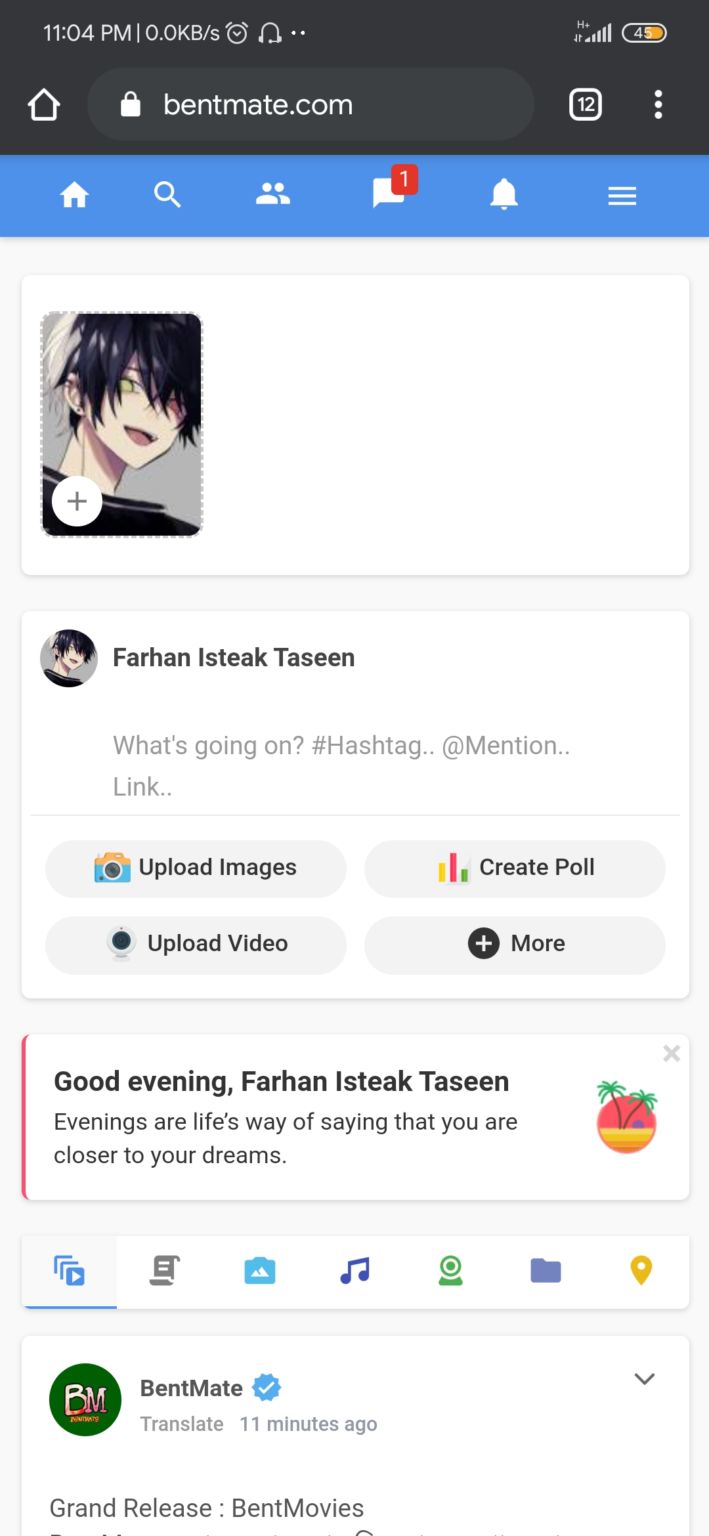Open the browser tab switcher
The image size is (709, 1536).
pyautogui.click(x=585, y=105)
